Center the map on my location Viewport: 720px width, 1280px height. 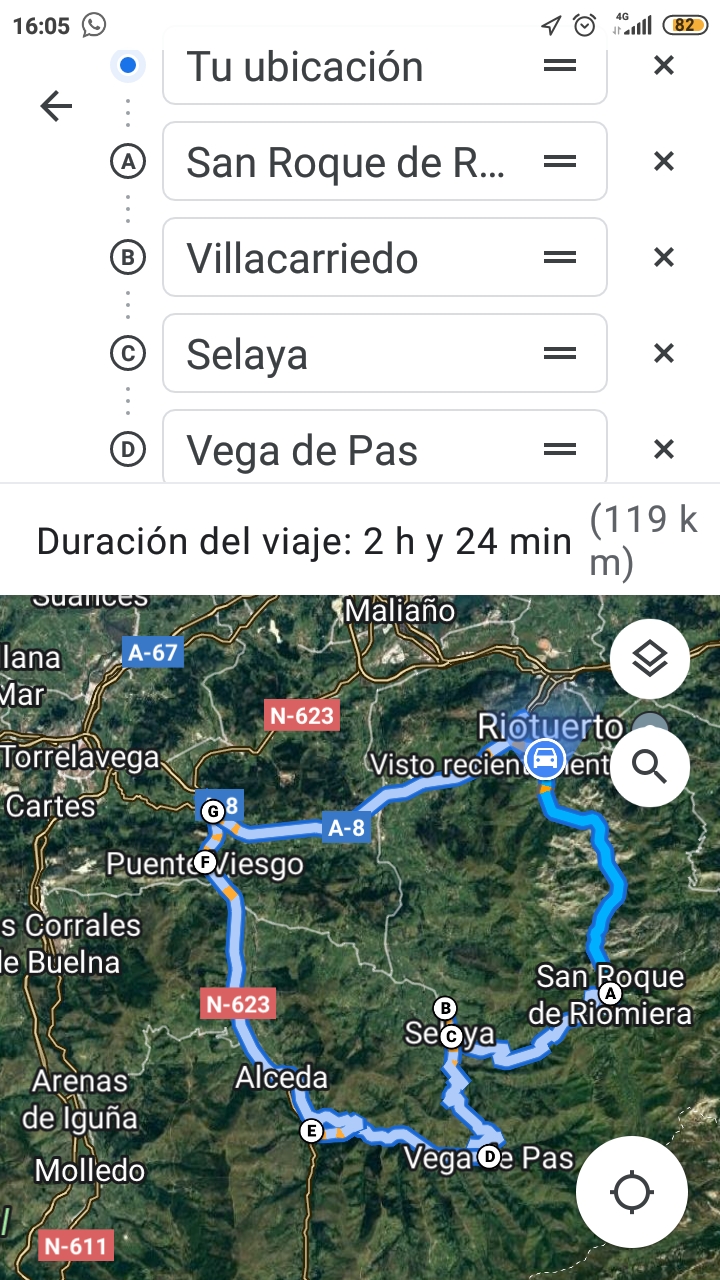point(632,1192)
